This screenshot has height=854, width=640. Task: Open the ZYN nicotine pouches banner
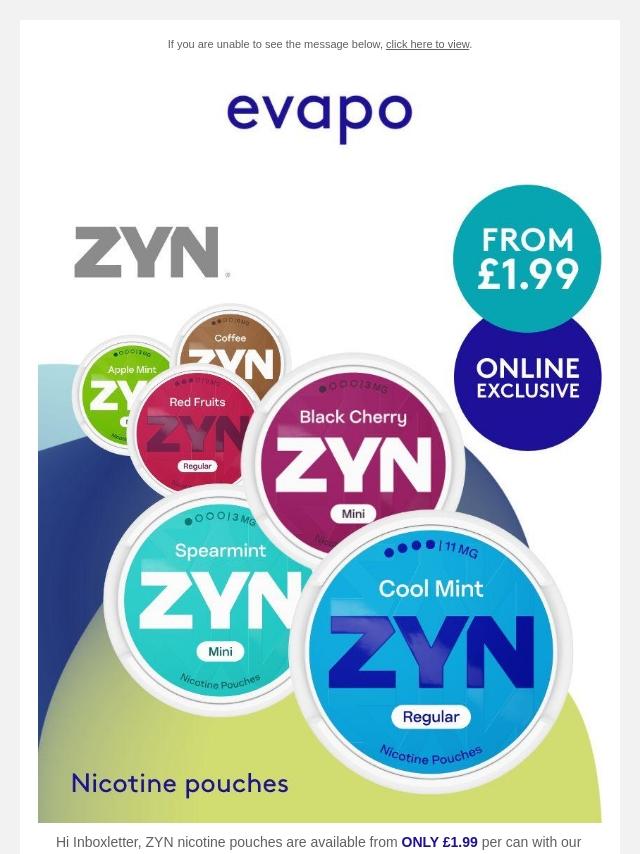coord(320,500)
